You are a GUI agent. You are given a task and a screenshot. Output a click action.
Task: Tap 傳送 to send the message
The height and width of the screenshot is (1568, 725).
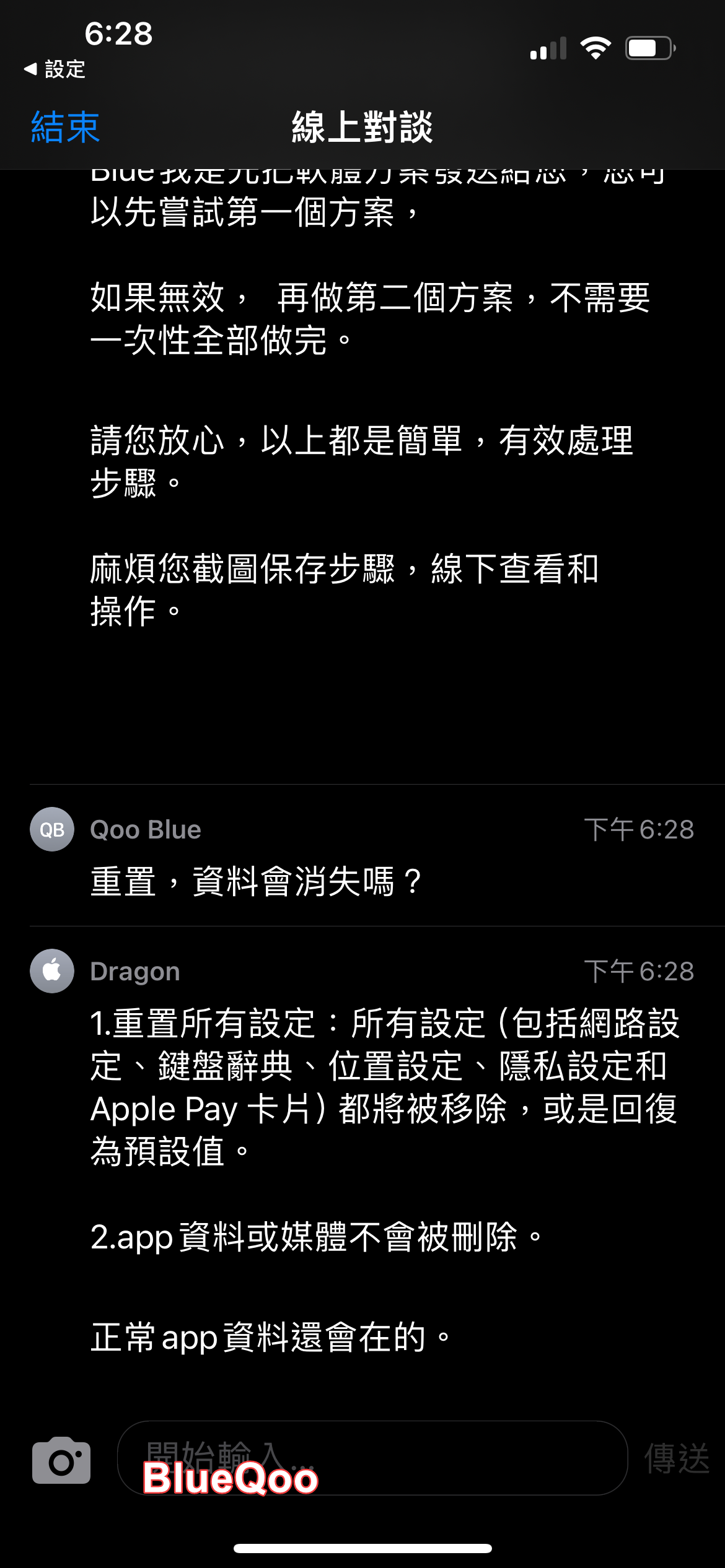676,1458
